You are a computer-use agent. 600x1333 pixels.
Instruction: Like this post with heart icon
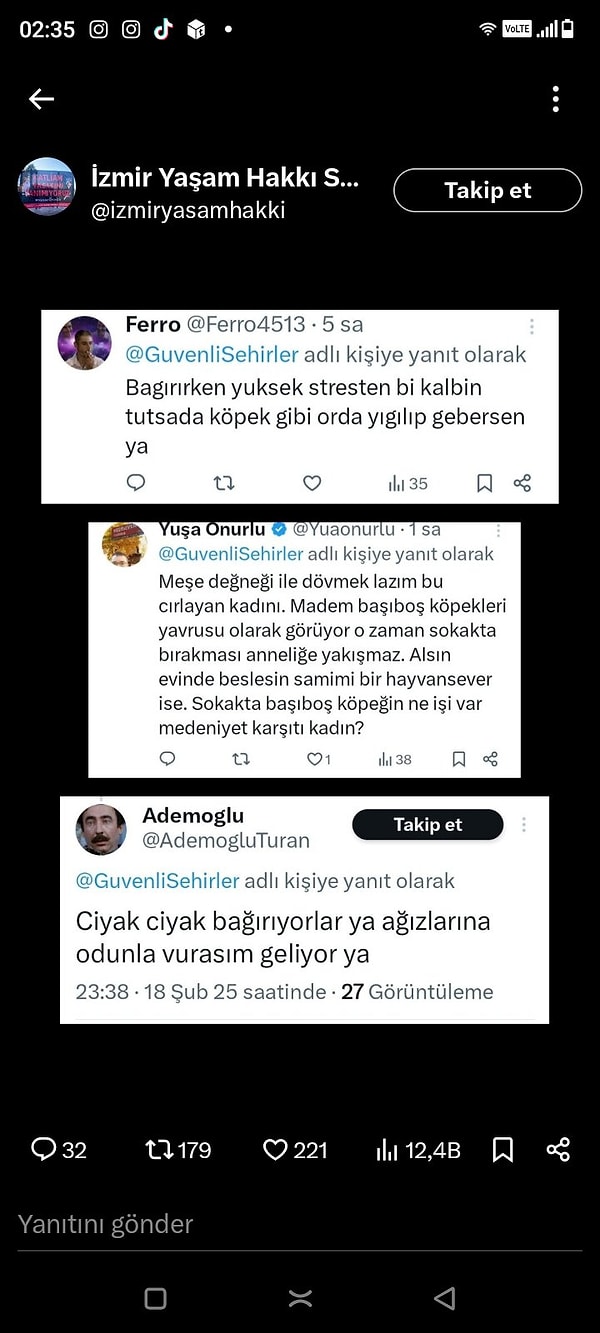[x=275, y=1150]
